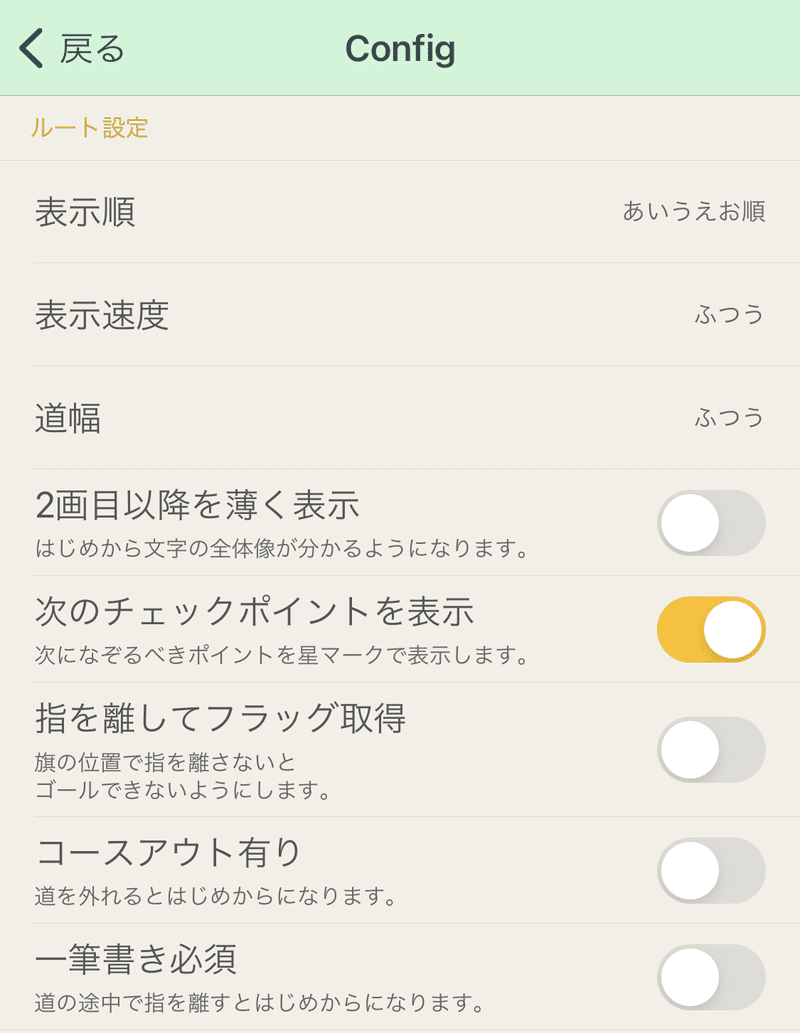This screenshot has width=800, height=1033.
Task: Enable the コースアウト有り switch
Action: click(x=710, y=870)
